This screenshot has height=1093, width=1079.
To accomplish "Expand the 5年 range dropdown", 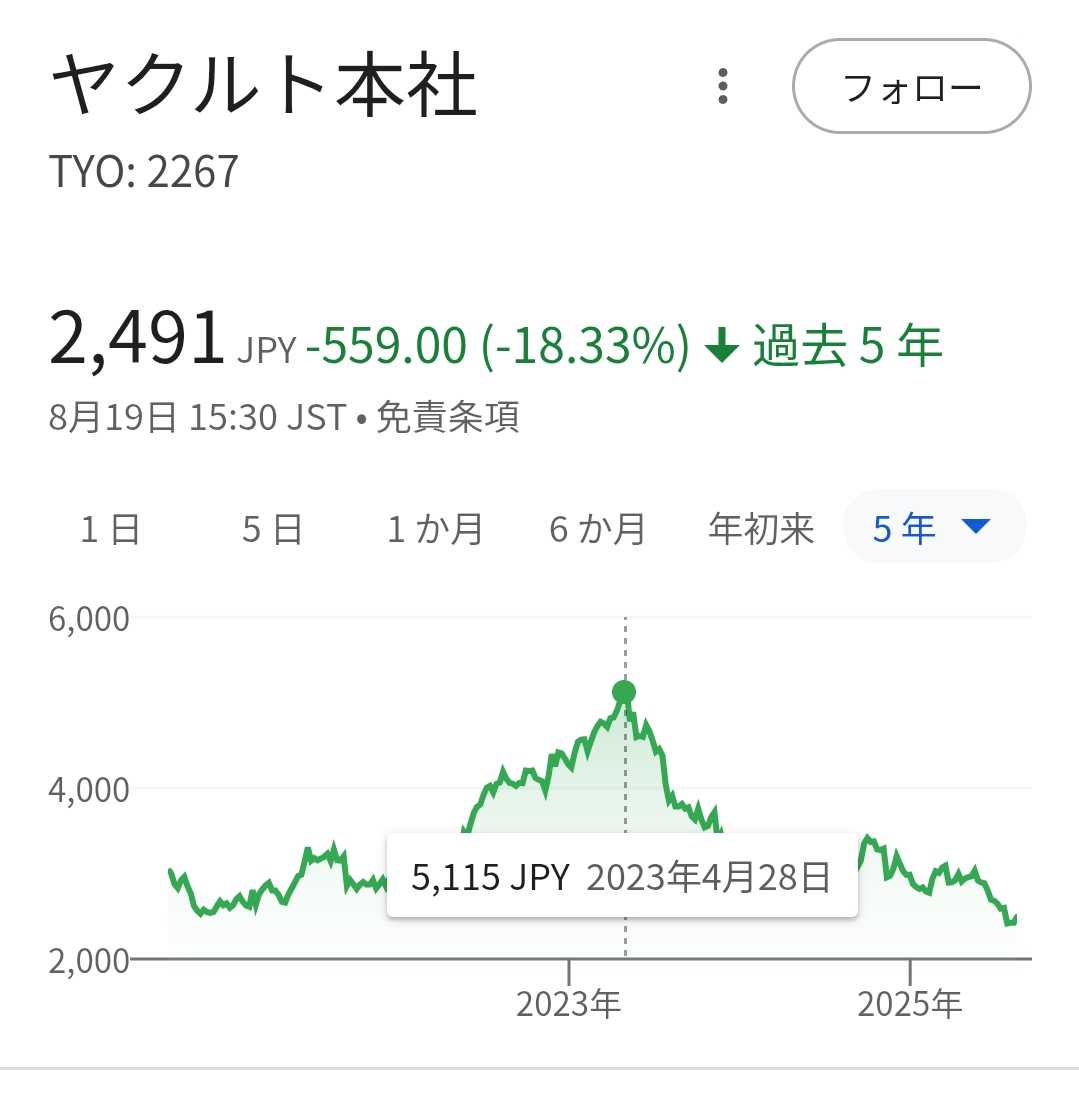I will point(934,527).
